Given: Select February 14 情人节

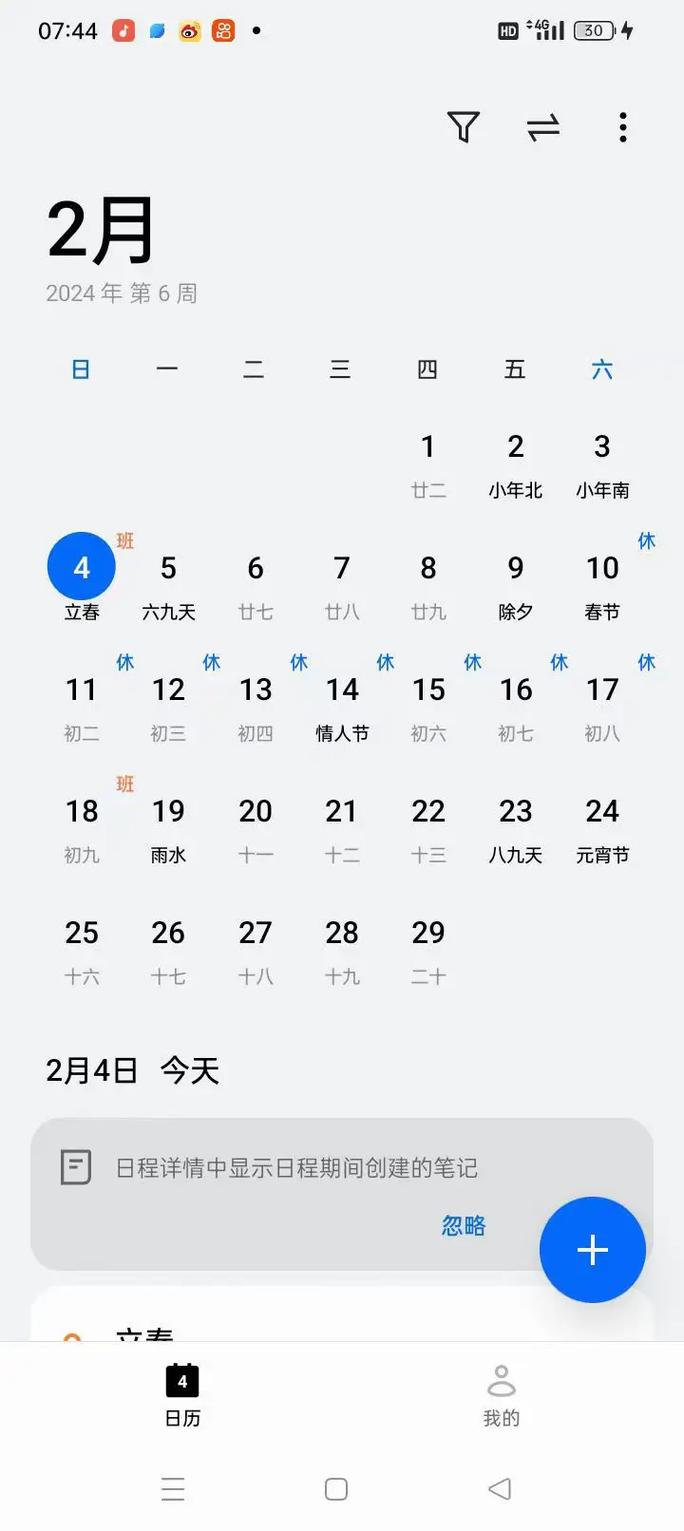Looking at the screenshot, I should click(x=342, y=705).
